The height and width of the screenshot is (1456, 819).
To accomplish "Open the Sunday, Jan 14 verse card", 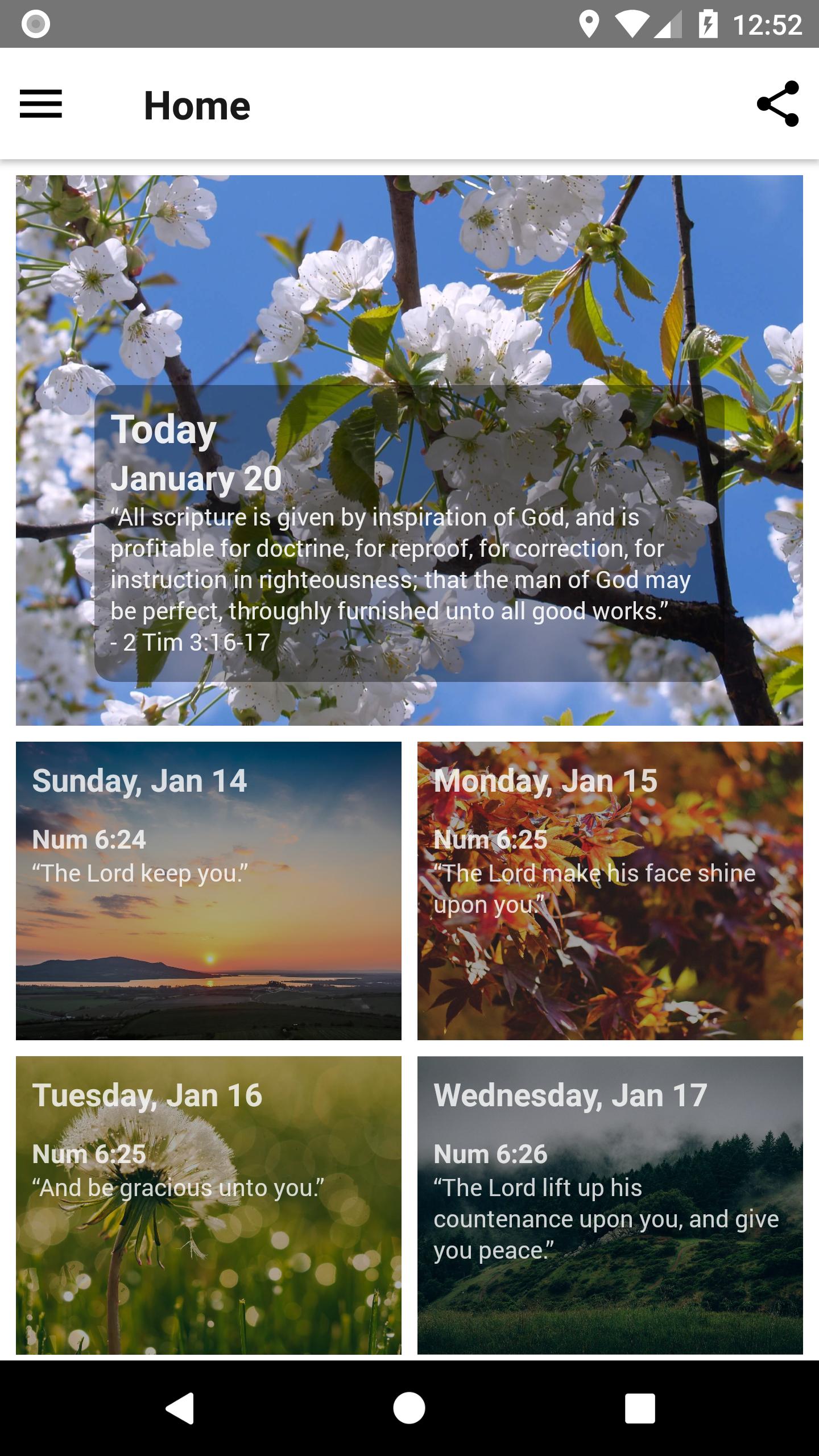I will point(208,887).
